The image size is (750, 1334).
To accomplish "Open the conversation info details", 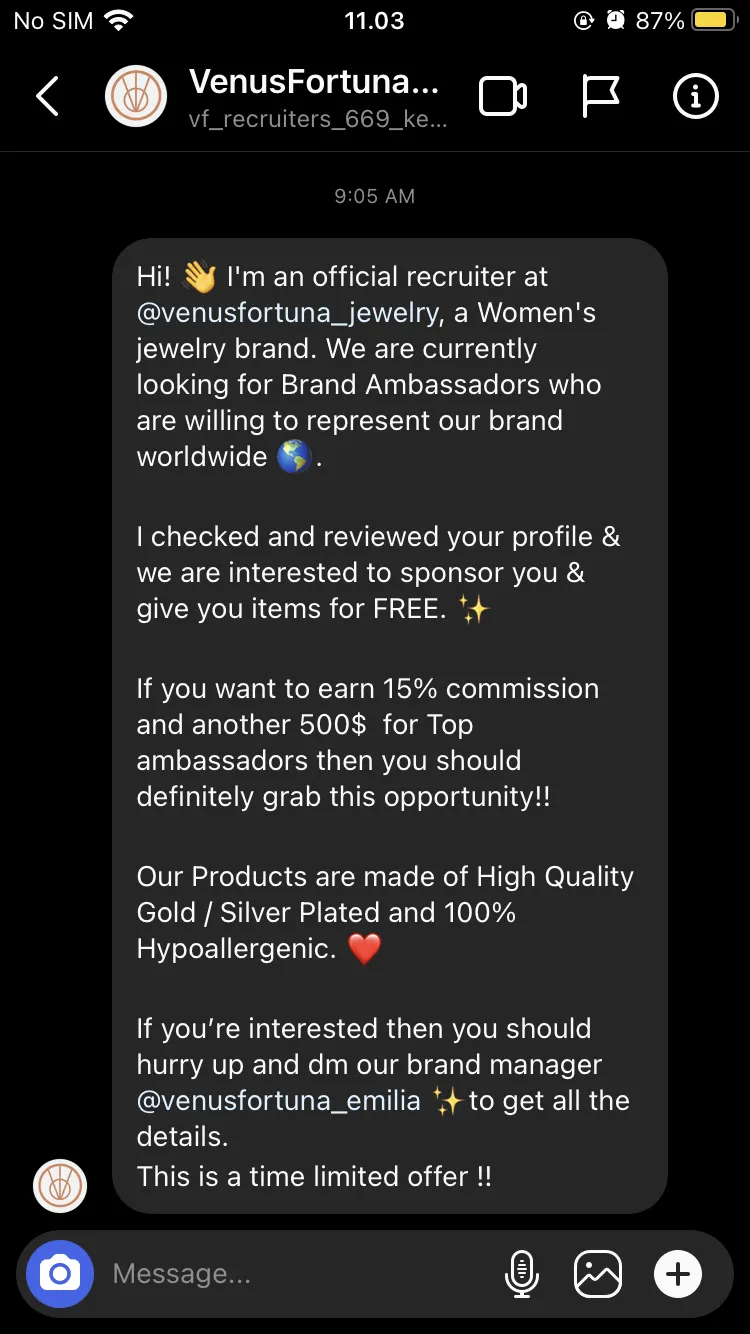I will [x=696, y=97].
